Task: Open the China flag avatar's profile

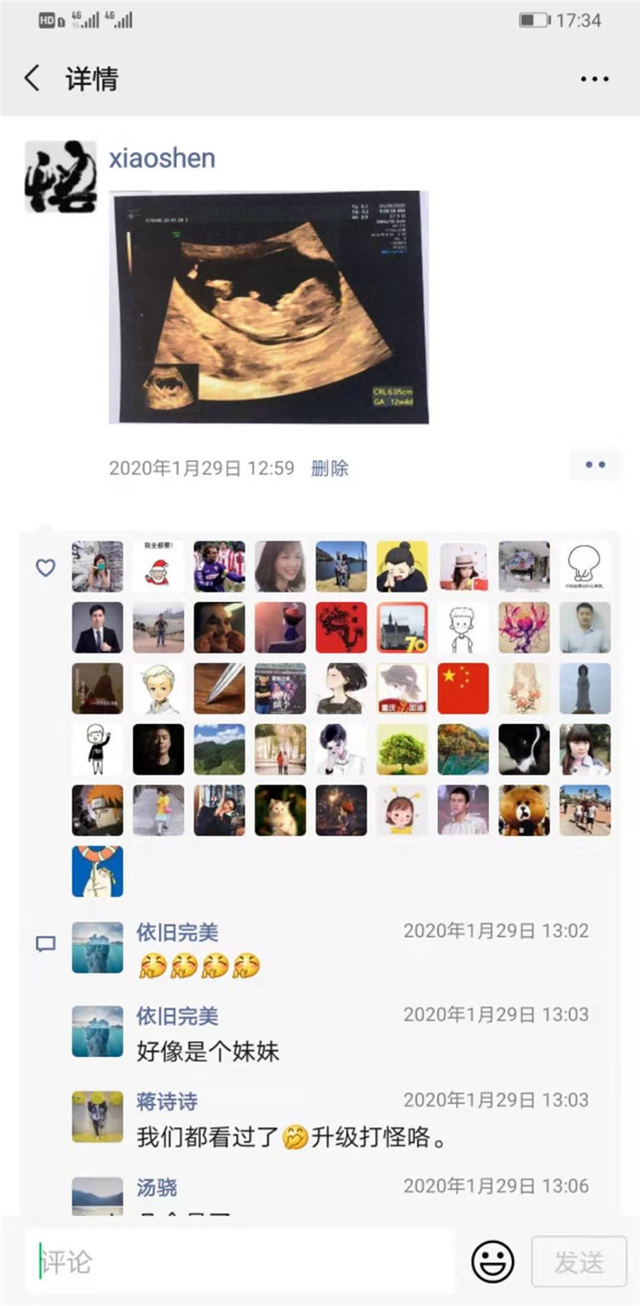Action: [x=463, y=688]
